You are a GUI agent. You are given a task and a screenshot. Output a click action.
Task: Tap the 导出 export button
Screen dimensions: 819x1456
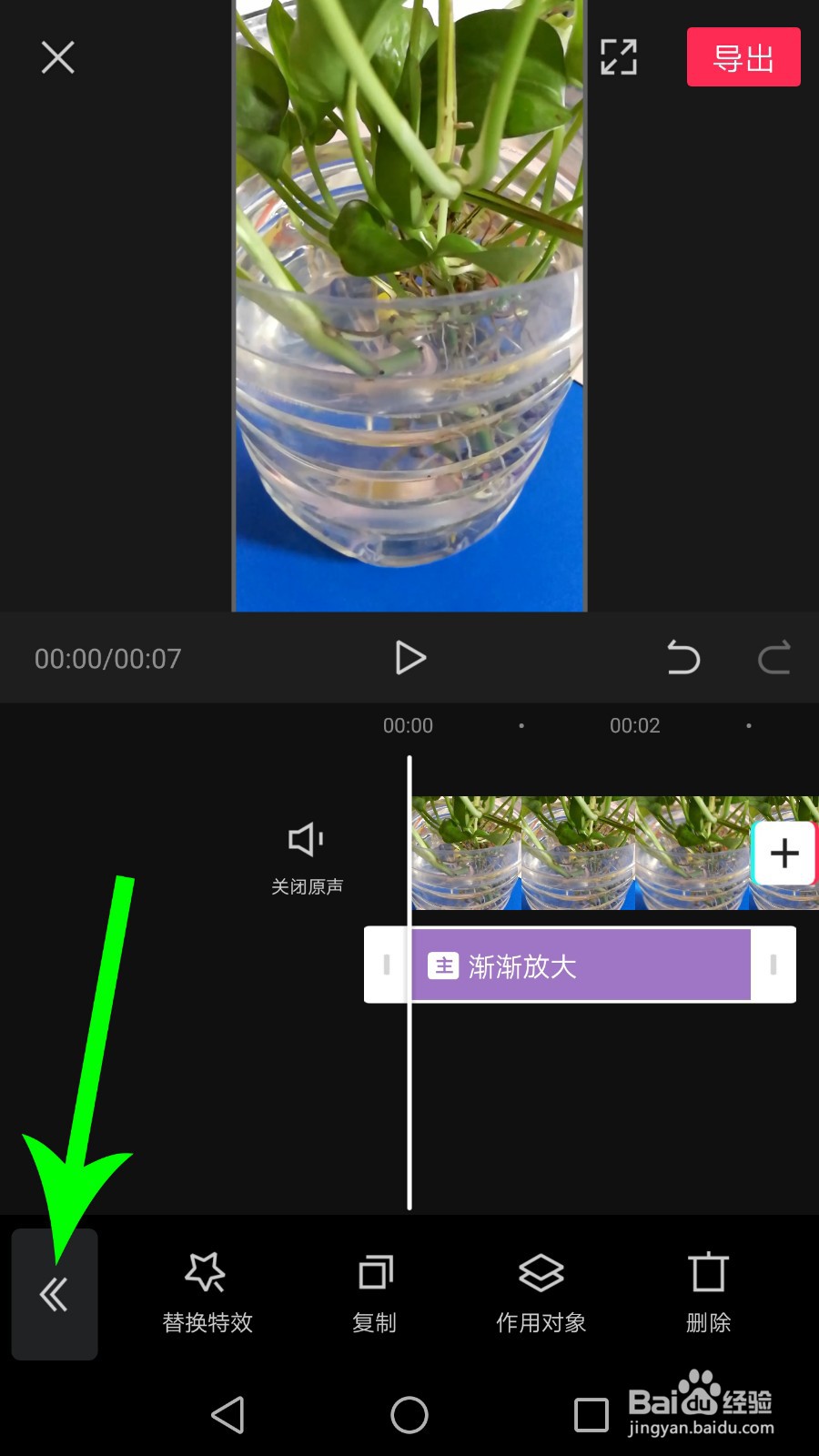[x=743, y=56]
